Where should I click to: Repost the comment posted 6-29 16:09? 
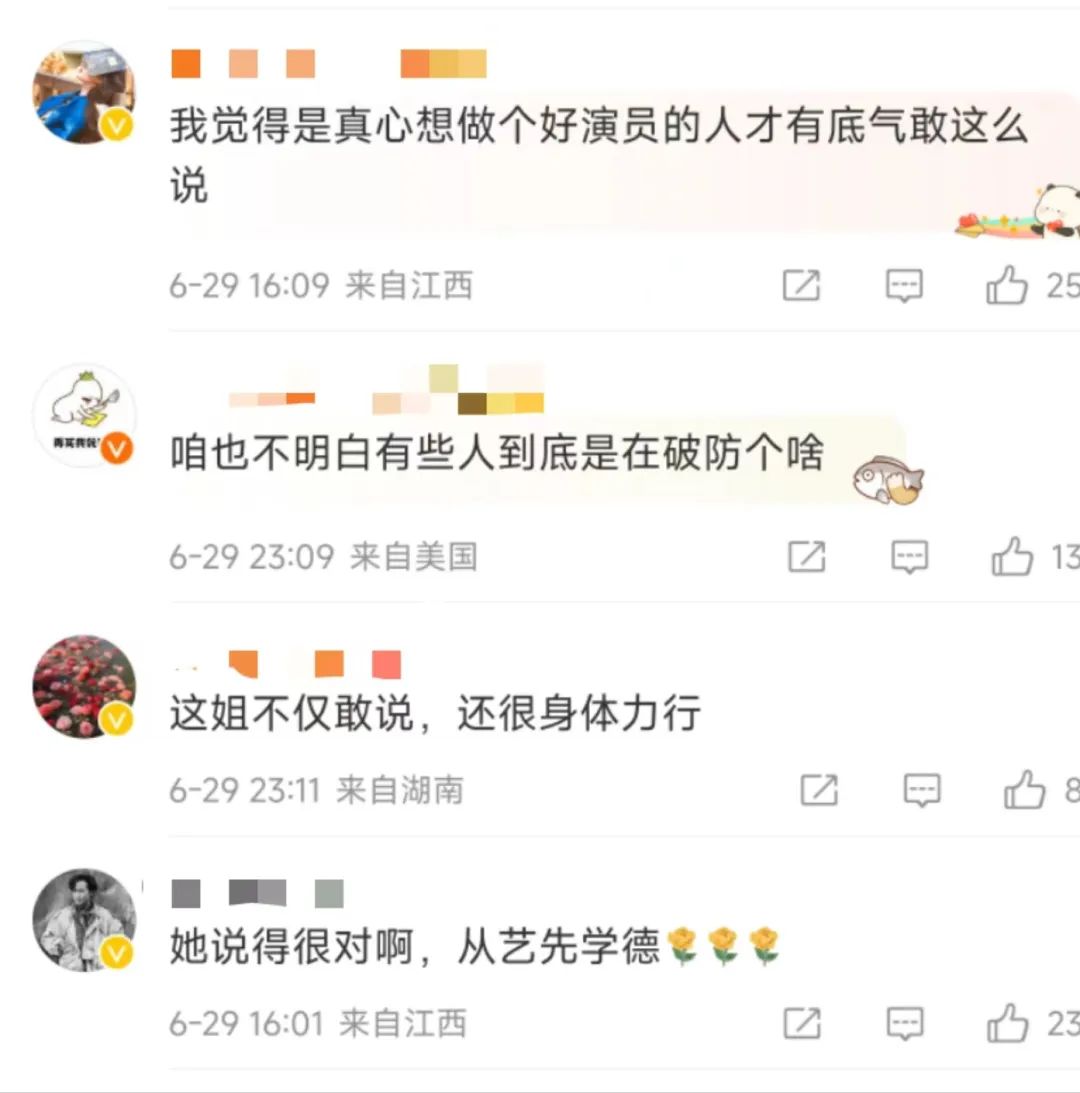pos(801,286)
